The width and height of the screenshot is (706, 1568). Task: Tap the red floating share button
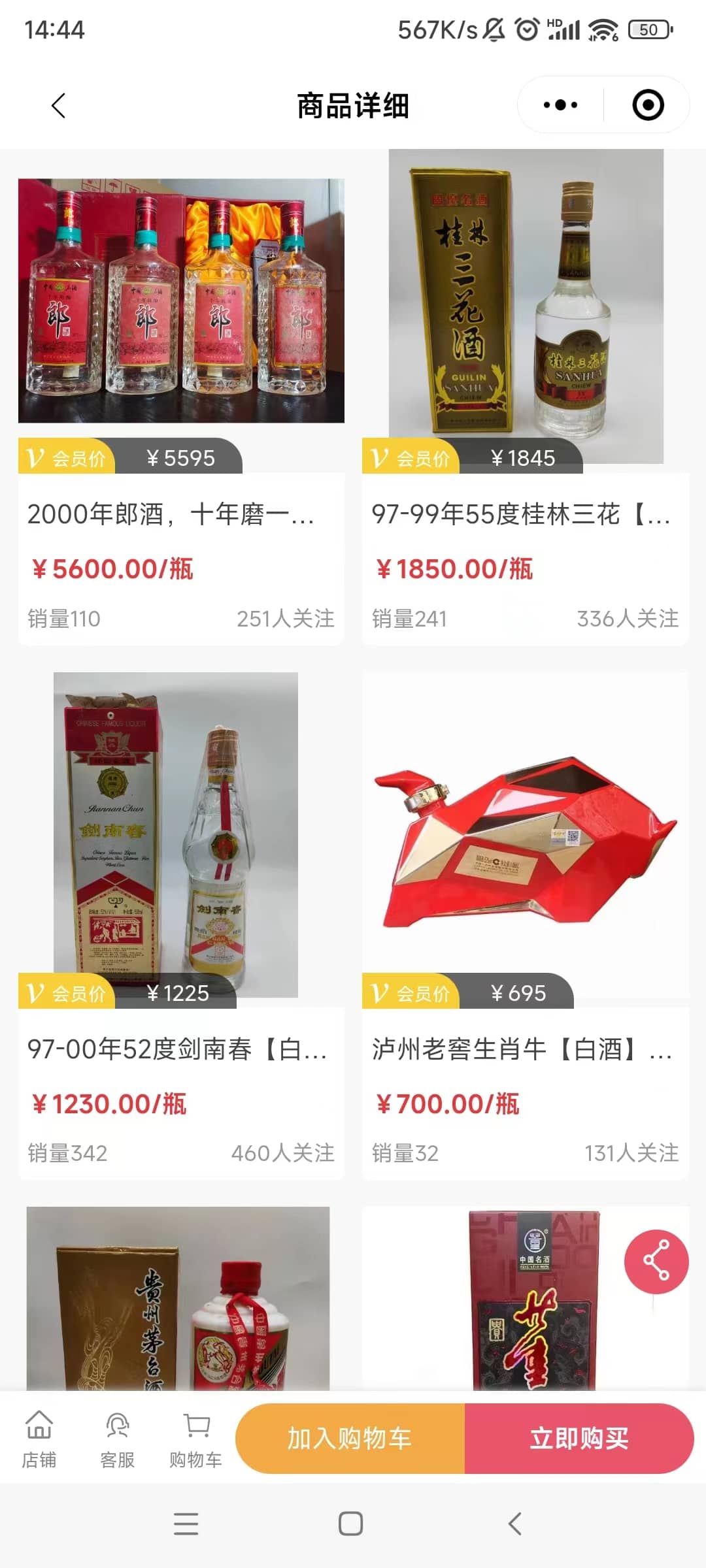pos(656,1262)
